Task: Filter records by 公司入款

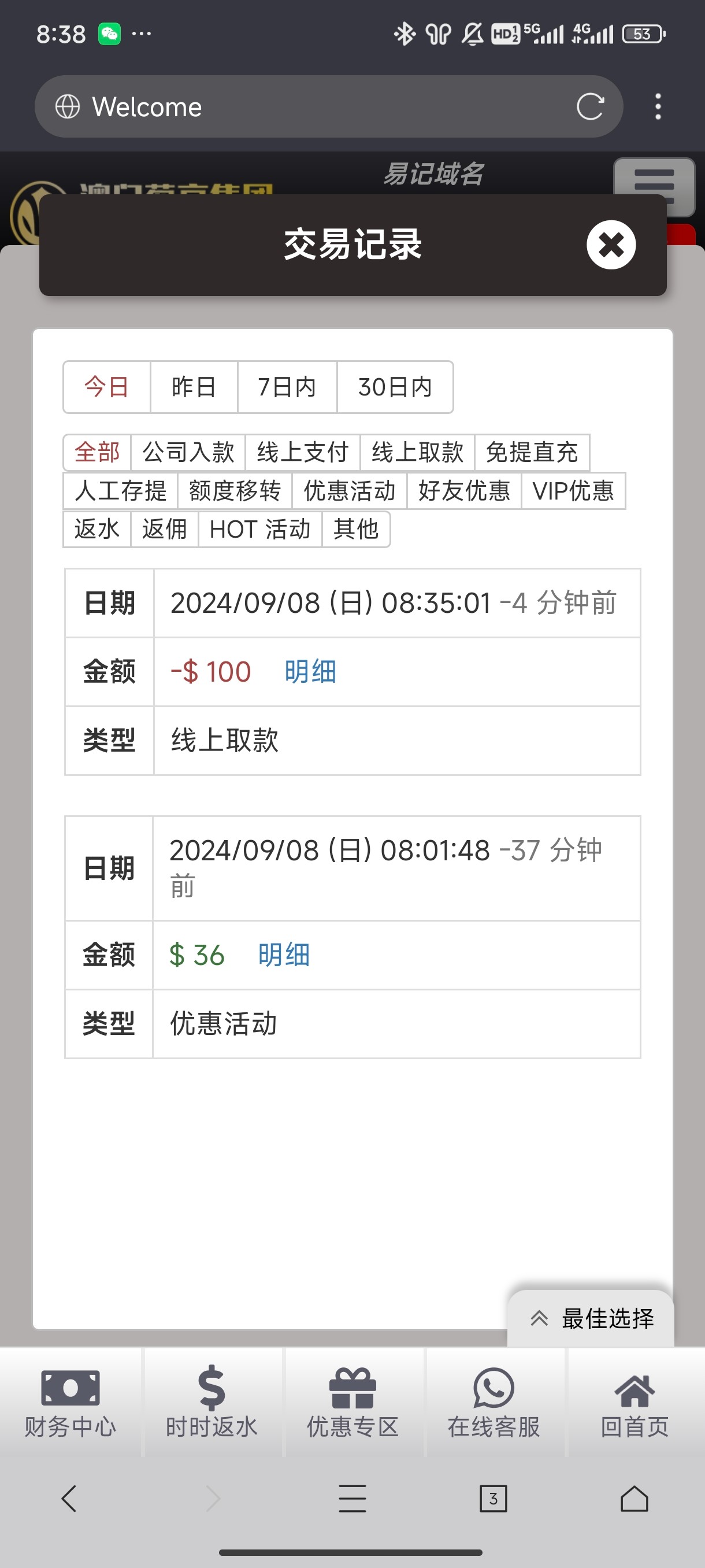Action: coord(188,452)
